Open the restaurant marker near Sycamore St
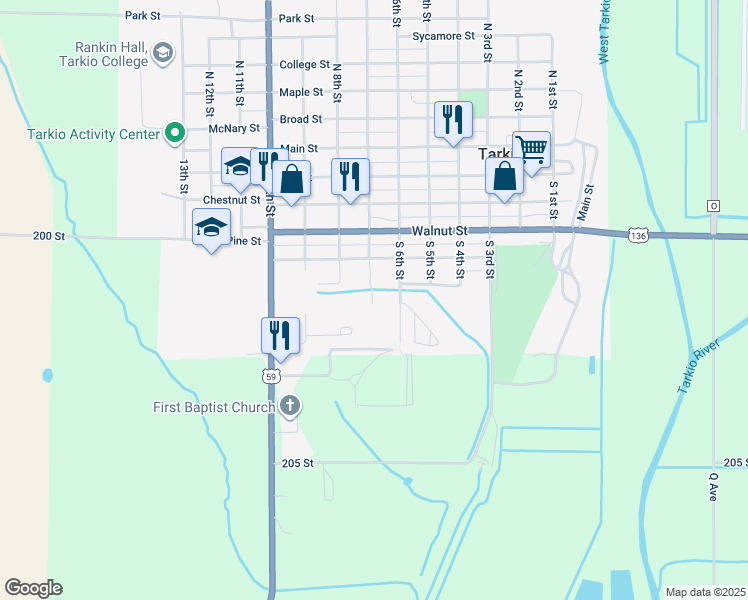The width and height of the screenshot is (748, 600). [452, 120]
